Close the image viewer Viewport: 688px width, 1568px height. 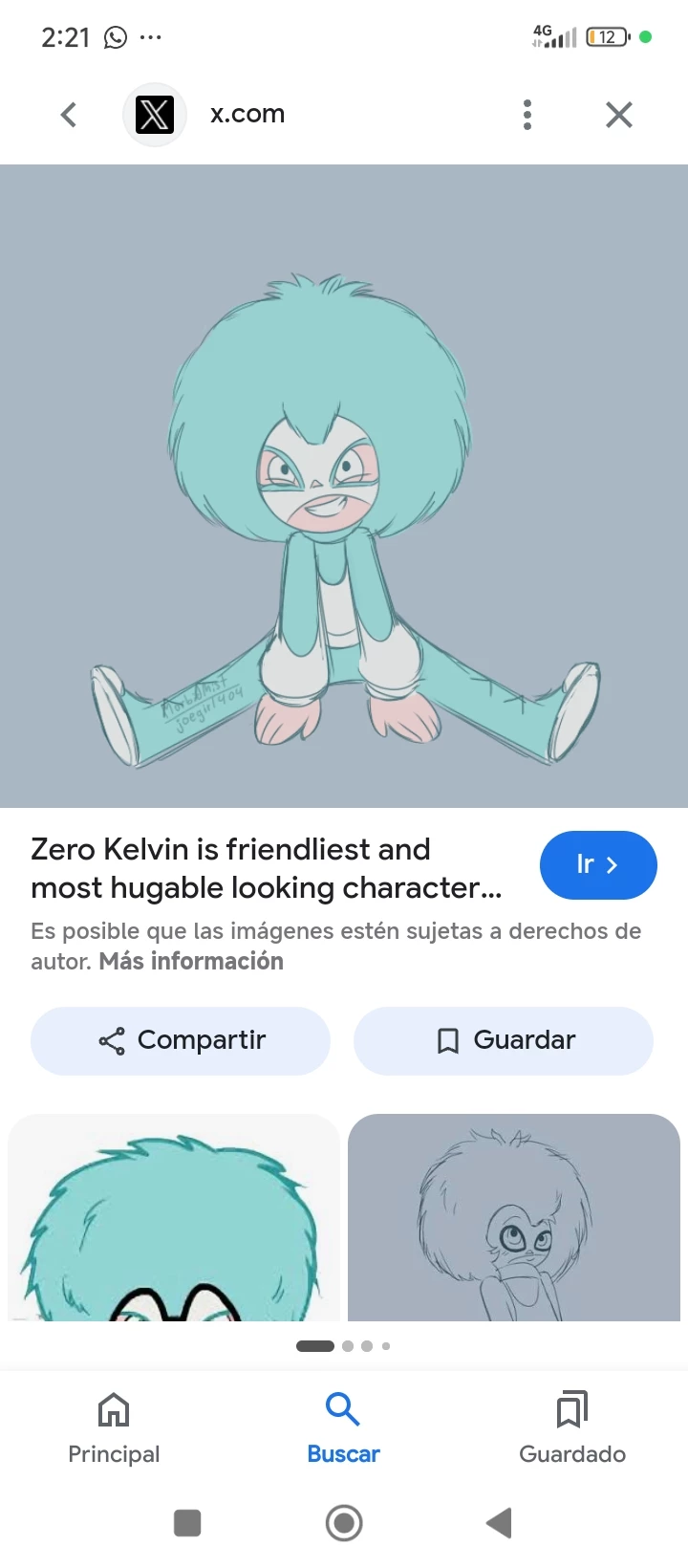point(619,115)
